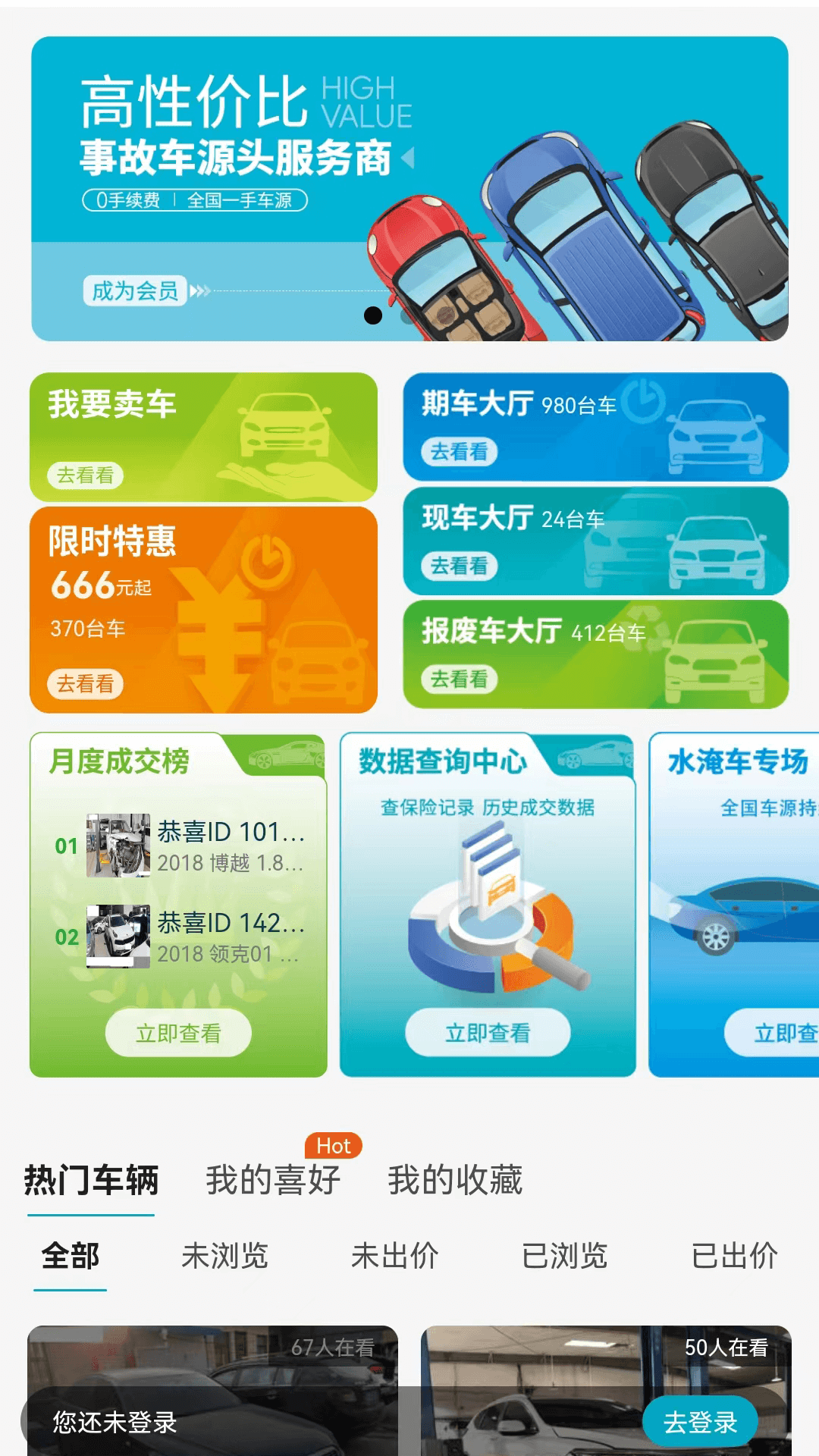Filter by 已浏览 vehicles

(x=564, y=1256)
